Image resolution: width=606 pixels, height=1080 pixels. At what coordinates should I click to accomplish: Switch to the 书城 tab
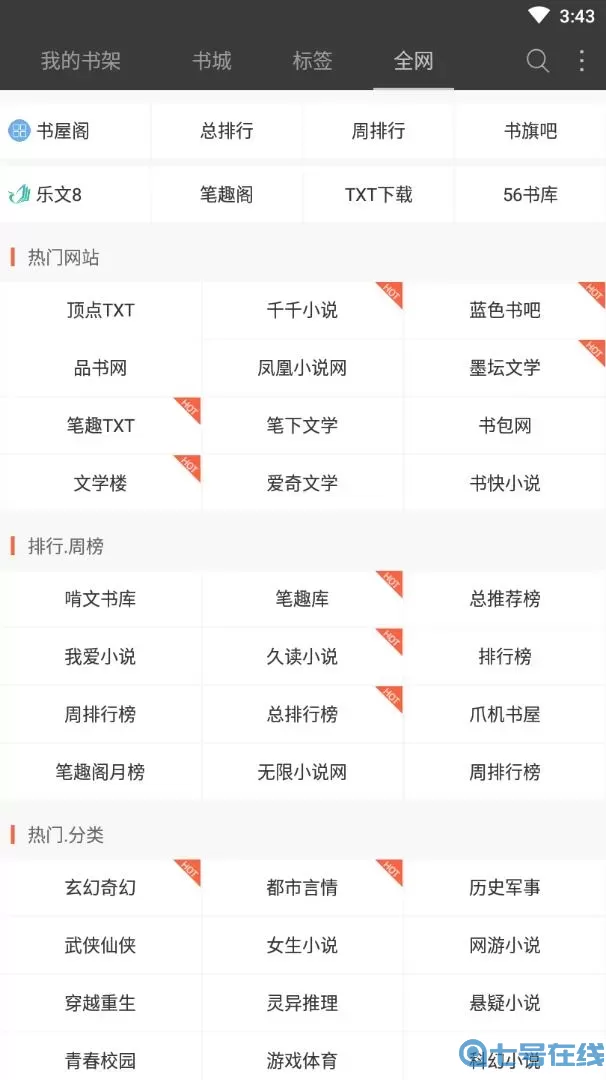tap(212, 61)
